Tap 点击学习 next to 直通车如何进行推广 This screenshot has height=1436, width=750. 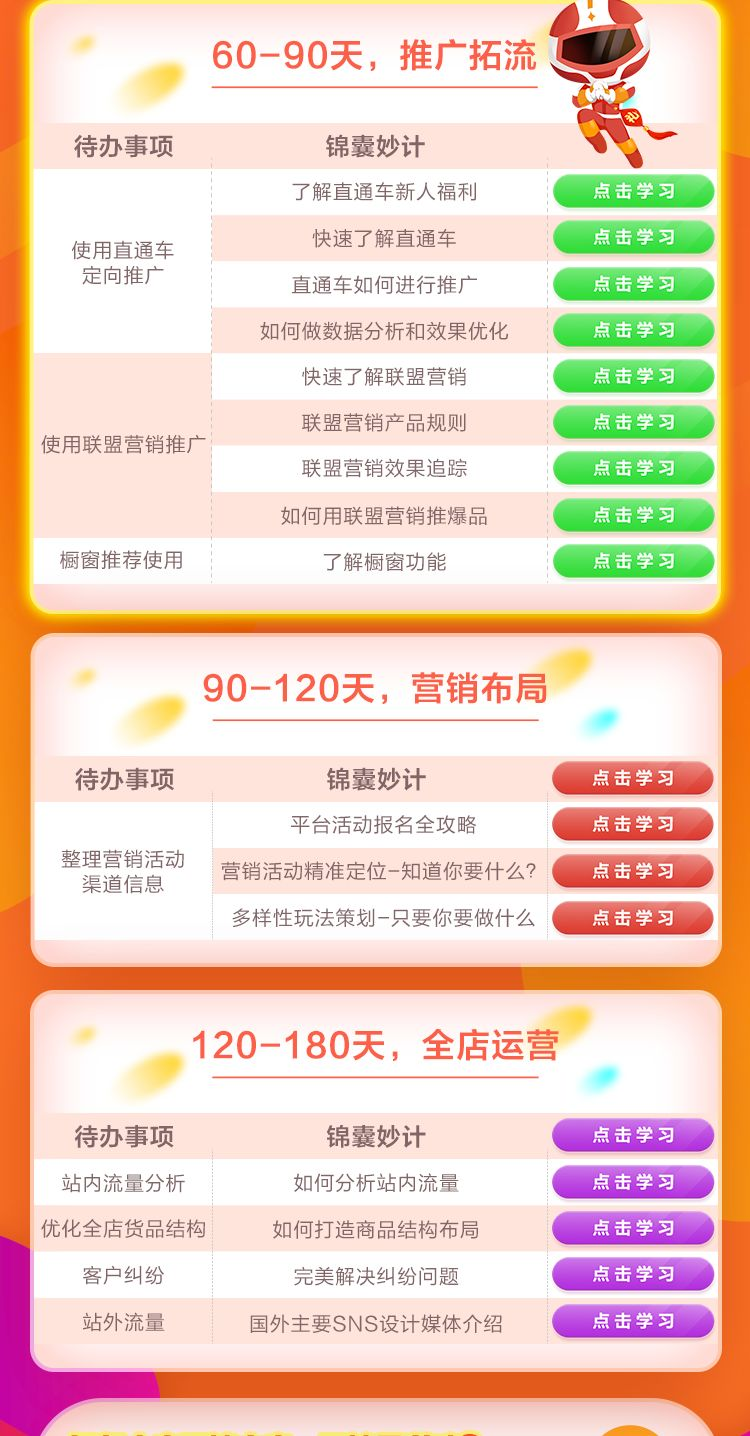[634, 284]
